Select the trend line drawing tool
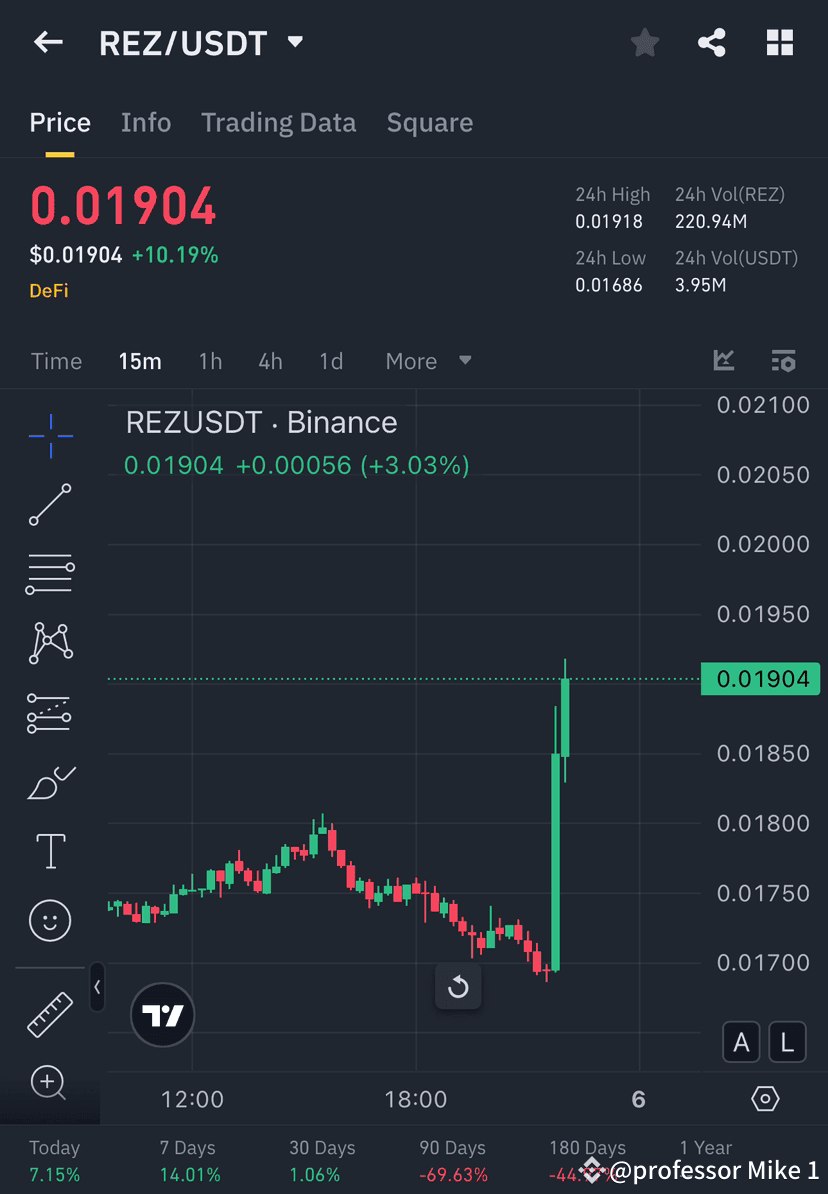The image size is (828, 1194). tap(50, 504)
